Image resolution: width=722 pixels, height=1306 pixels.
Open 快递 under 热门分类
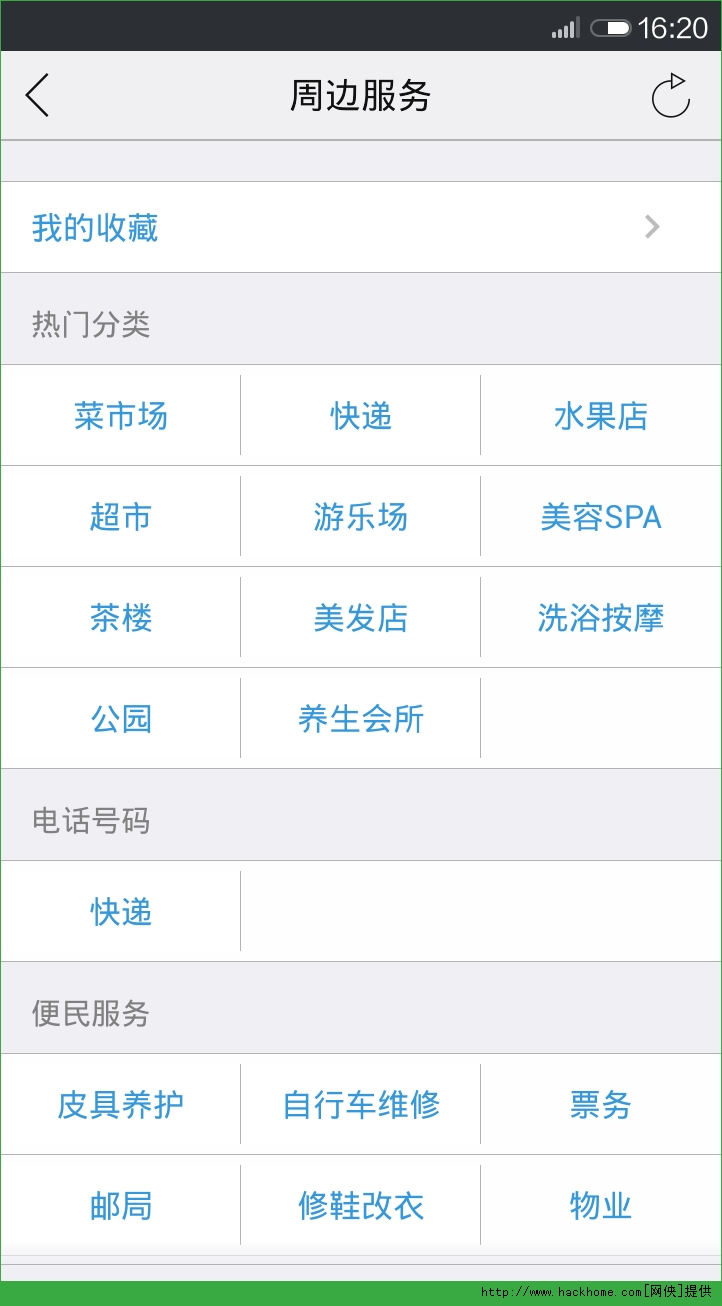(x=361, y=416)
